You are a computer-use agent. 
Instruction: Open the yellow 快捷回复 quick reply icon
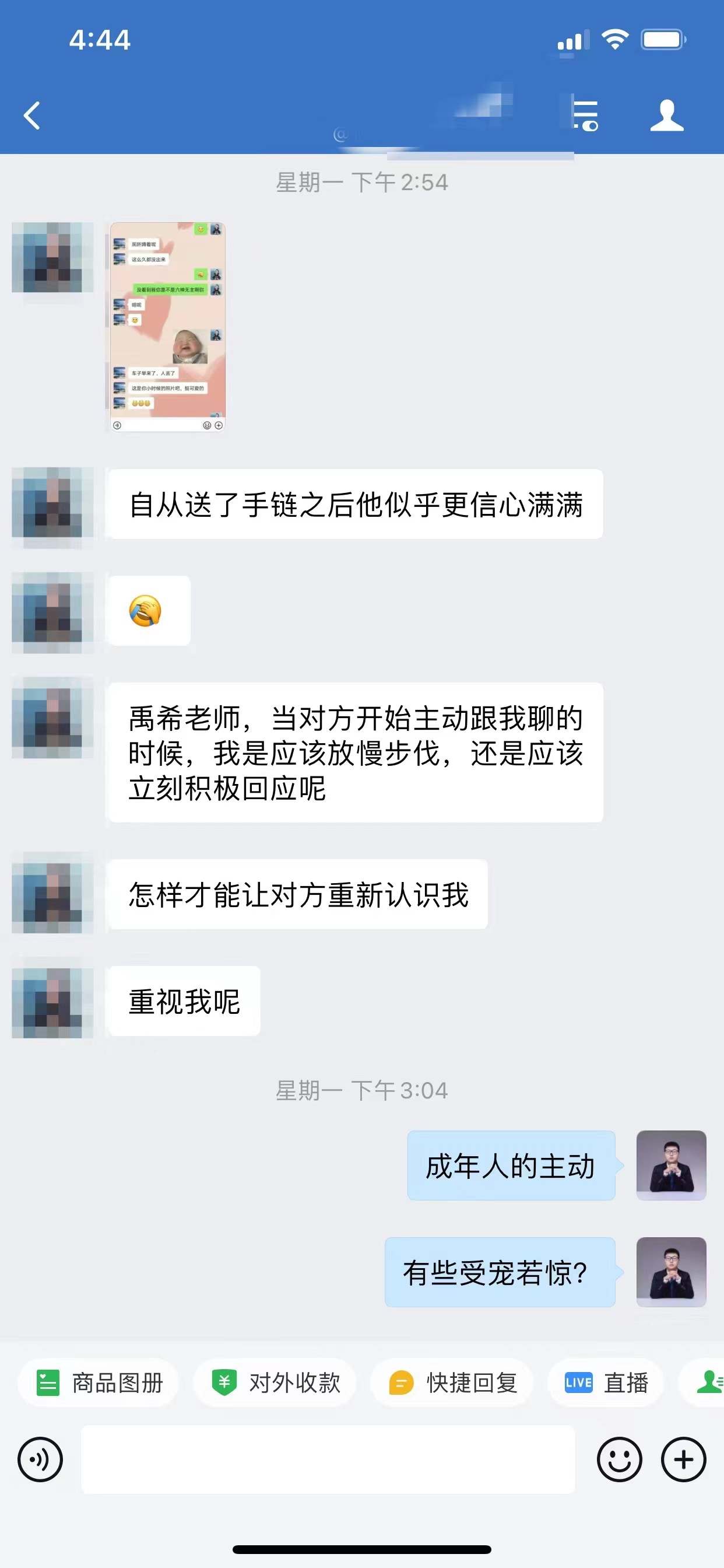pyautogui.click(x=401, y=1383)
